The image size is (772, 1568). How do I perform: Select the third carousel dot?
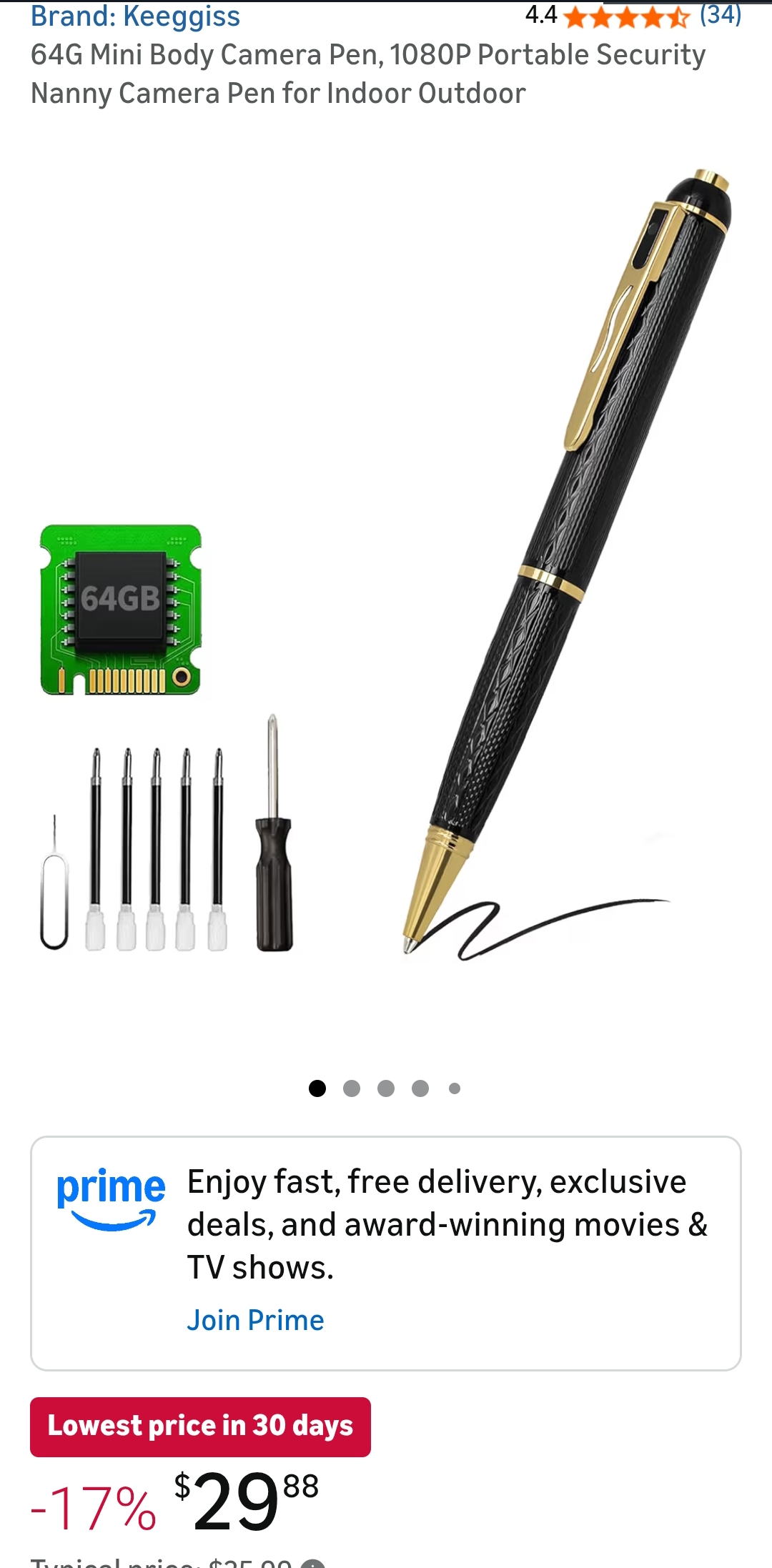pyautogui.click(x=387, y=1088)
